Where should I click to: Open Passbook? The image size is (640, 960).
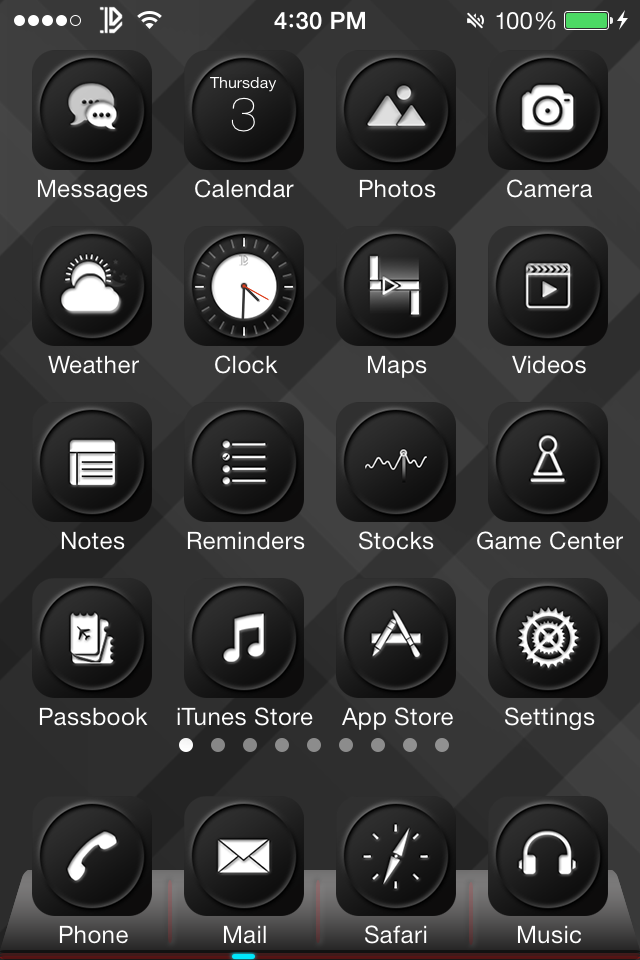click(92, 638)
